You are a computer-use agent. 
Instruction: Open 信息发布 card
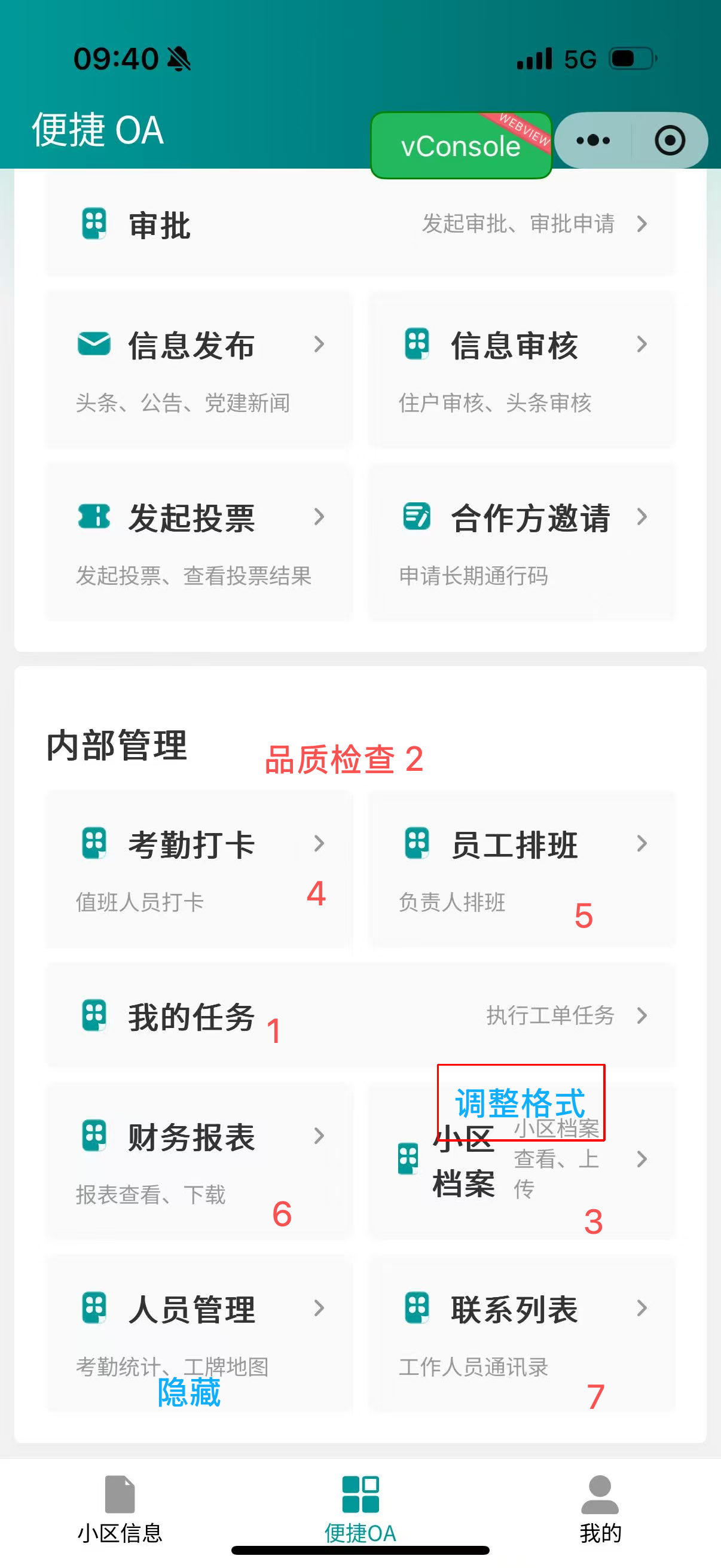click(x=199, y=370)
